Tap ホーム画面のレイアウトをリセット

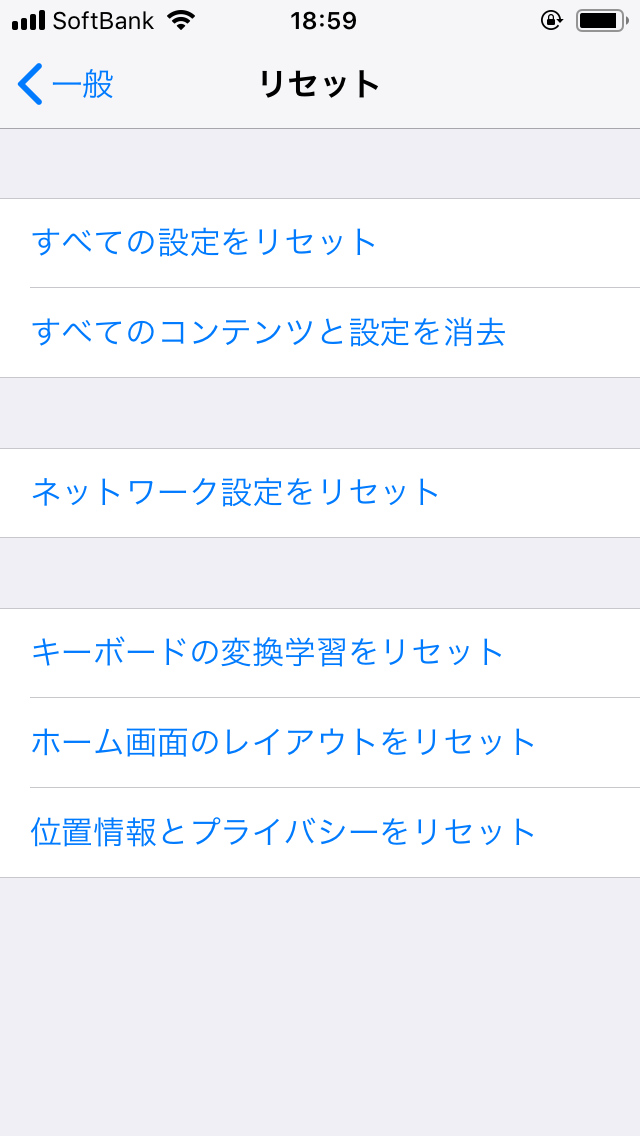284,743
